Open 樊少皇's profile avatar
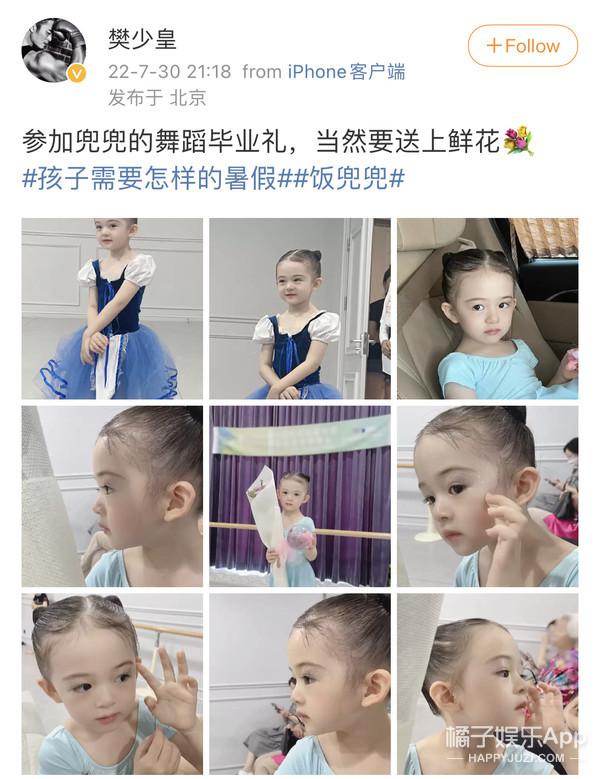Screen dimensions: 600x779 click(53, 50)
